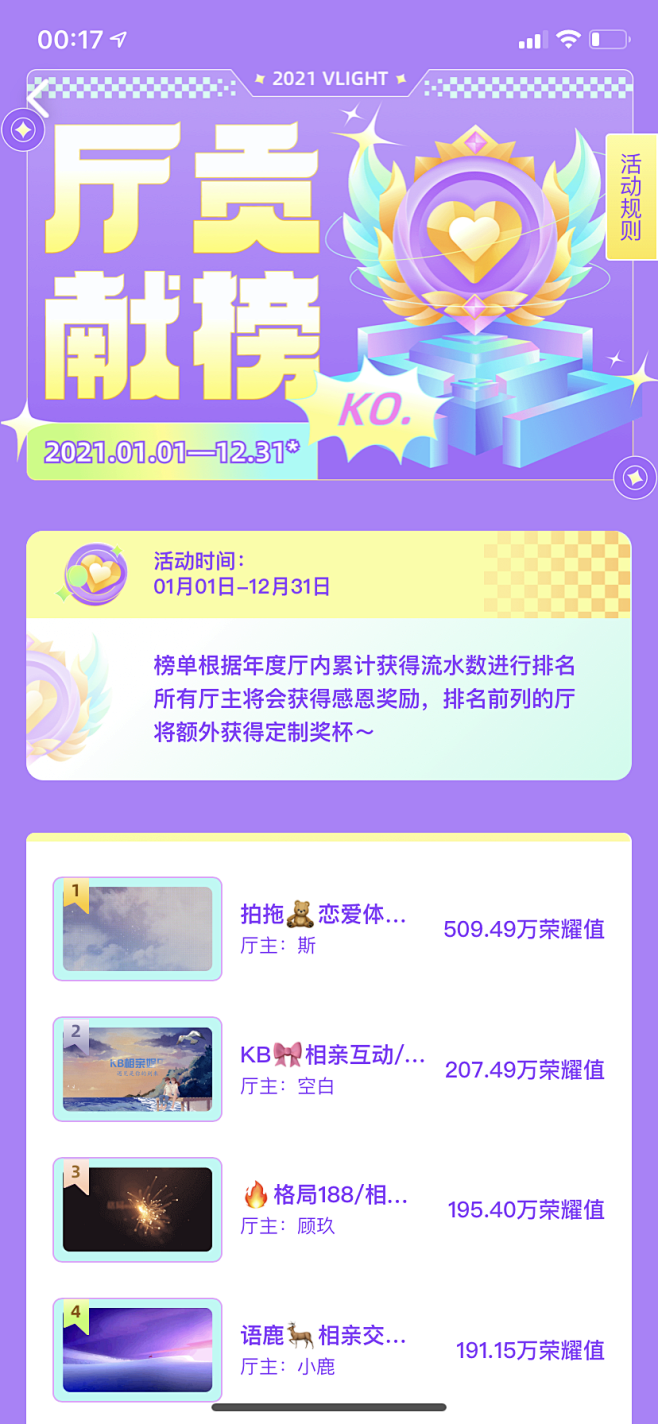Open the second-ranked hall KB 相亲互动
This screenshot has height=1424, width=658.
pyautogui.click(x=333, y=1069)
